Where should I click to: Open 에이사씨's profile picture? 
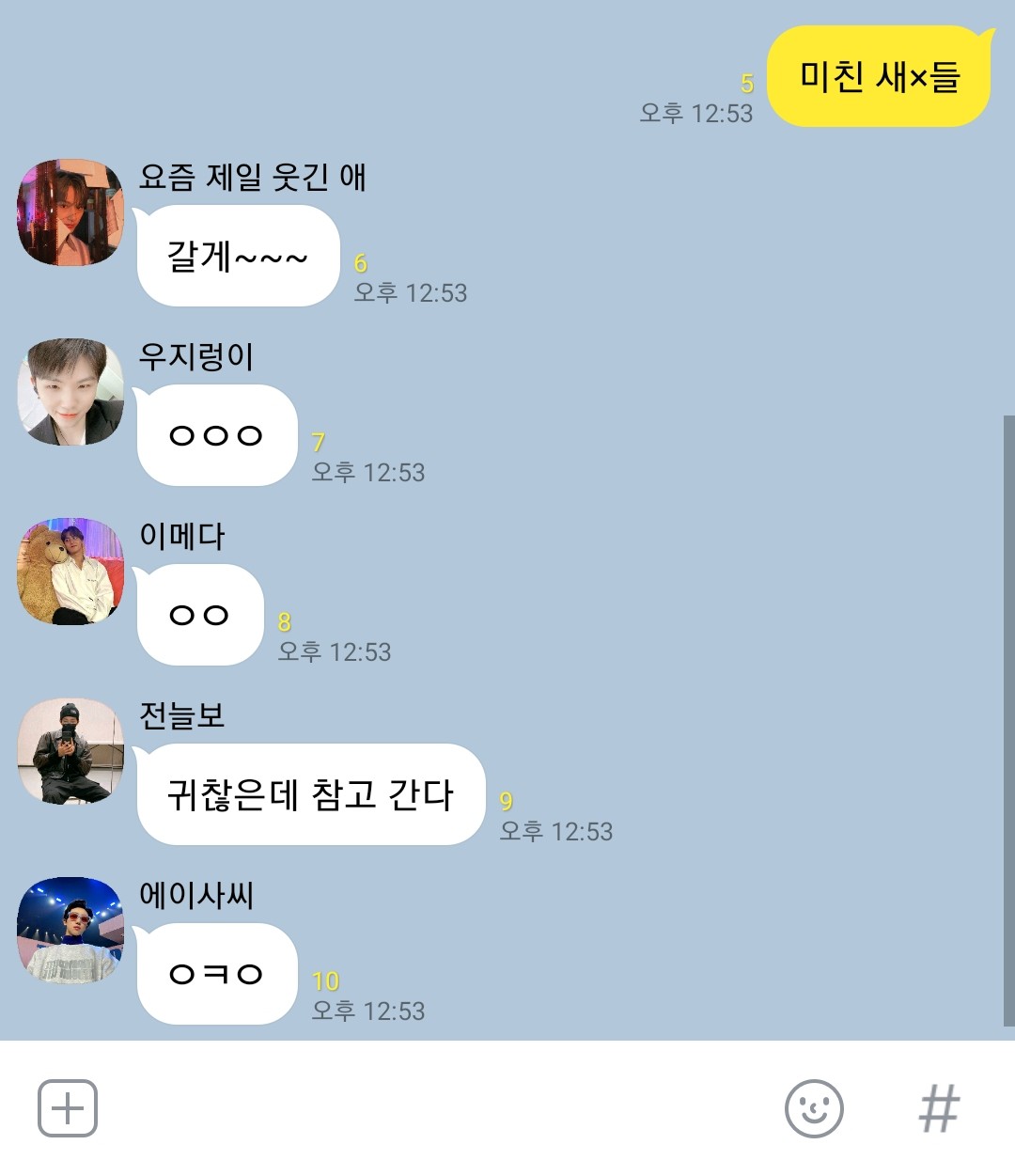[70, 931]
